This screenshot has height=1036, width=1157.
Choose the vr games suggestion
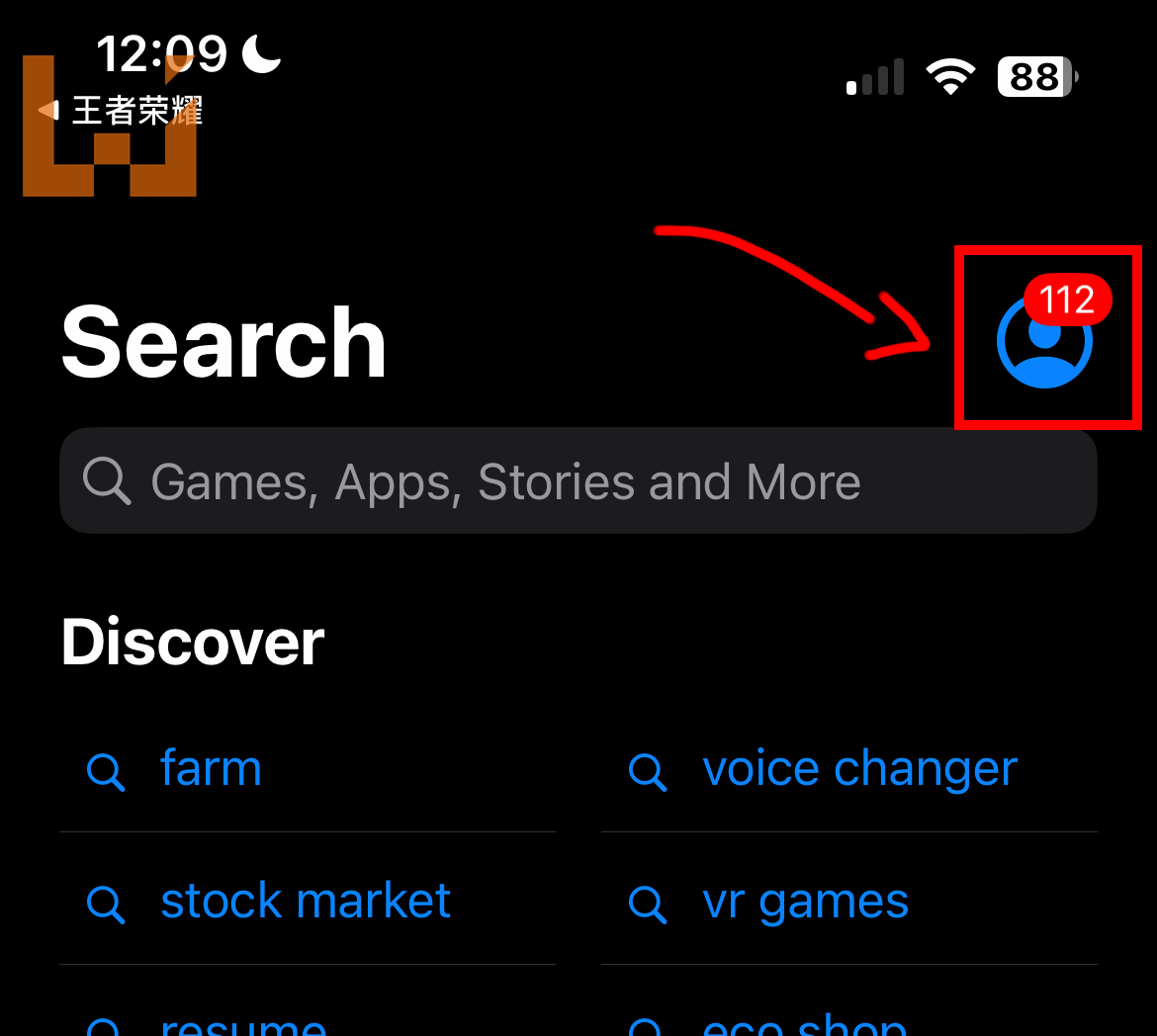[804, 902]
